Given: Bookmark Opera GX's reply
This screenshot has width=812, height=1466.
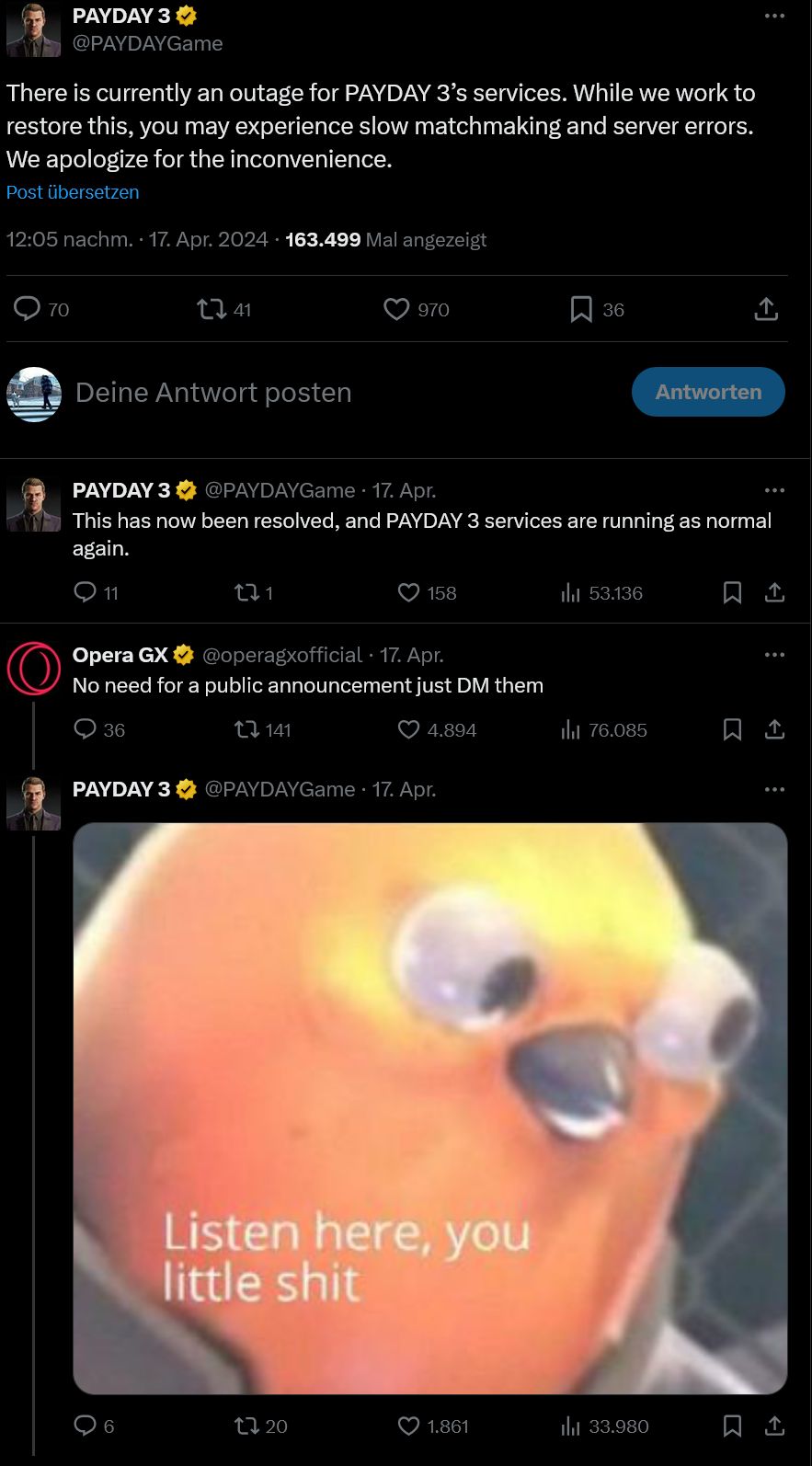Looking at the screenshot, I should pyautogui.click(x=732, y=729).
